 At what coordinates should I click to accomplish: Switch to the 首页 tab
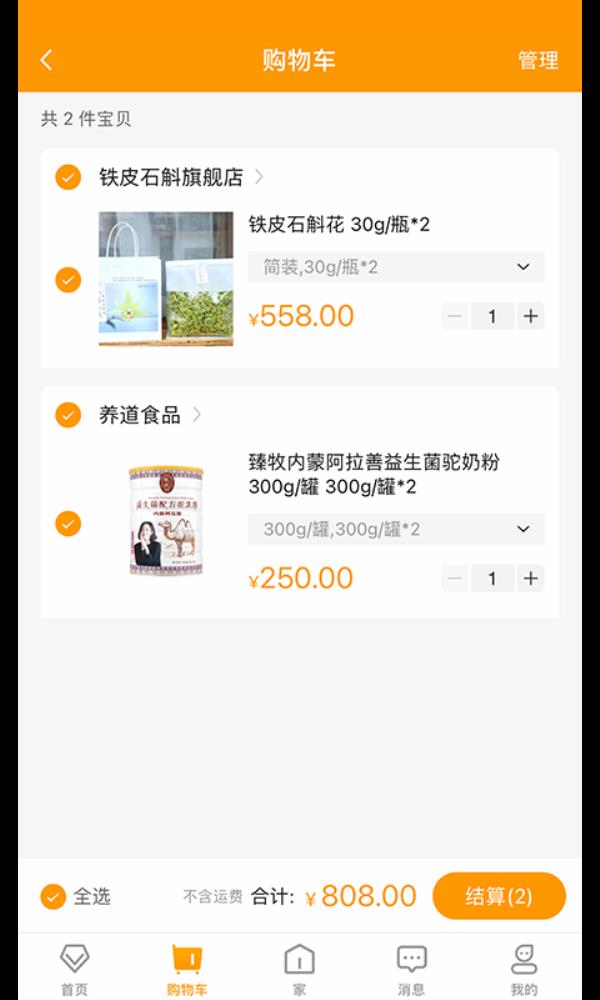[74, 968]
